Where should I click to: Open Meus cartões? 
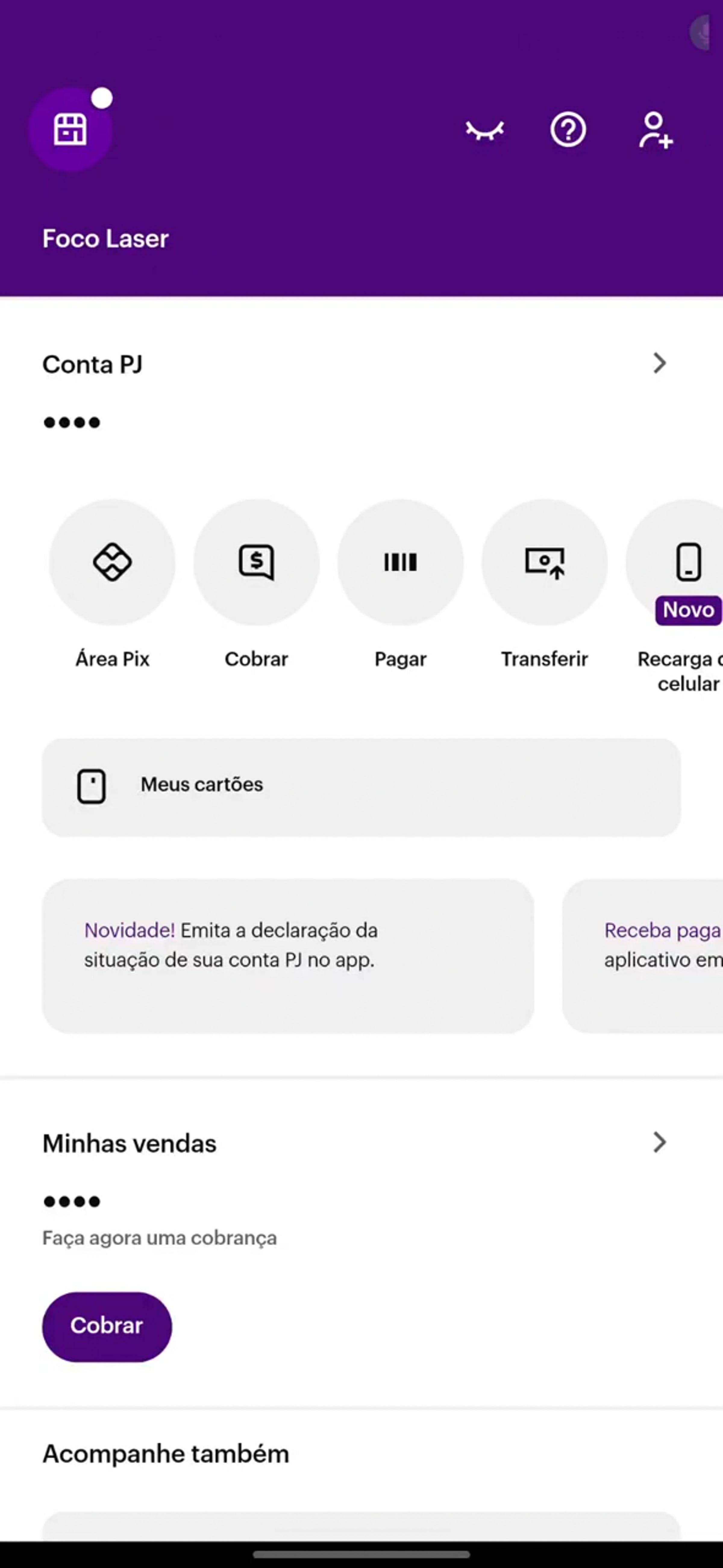click(361, 787)
